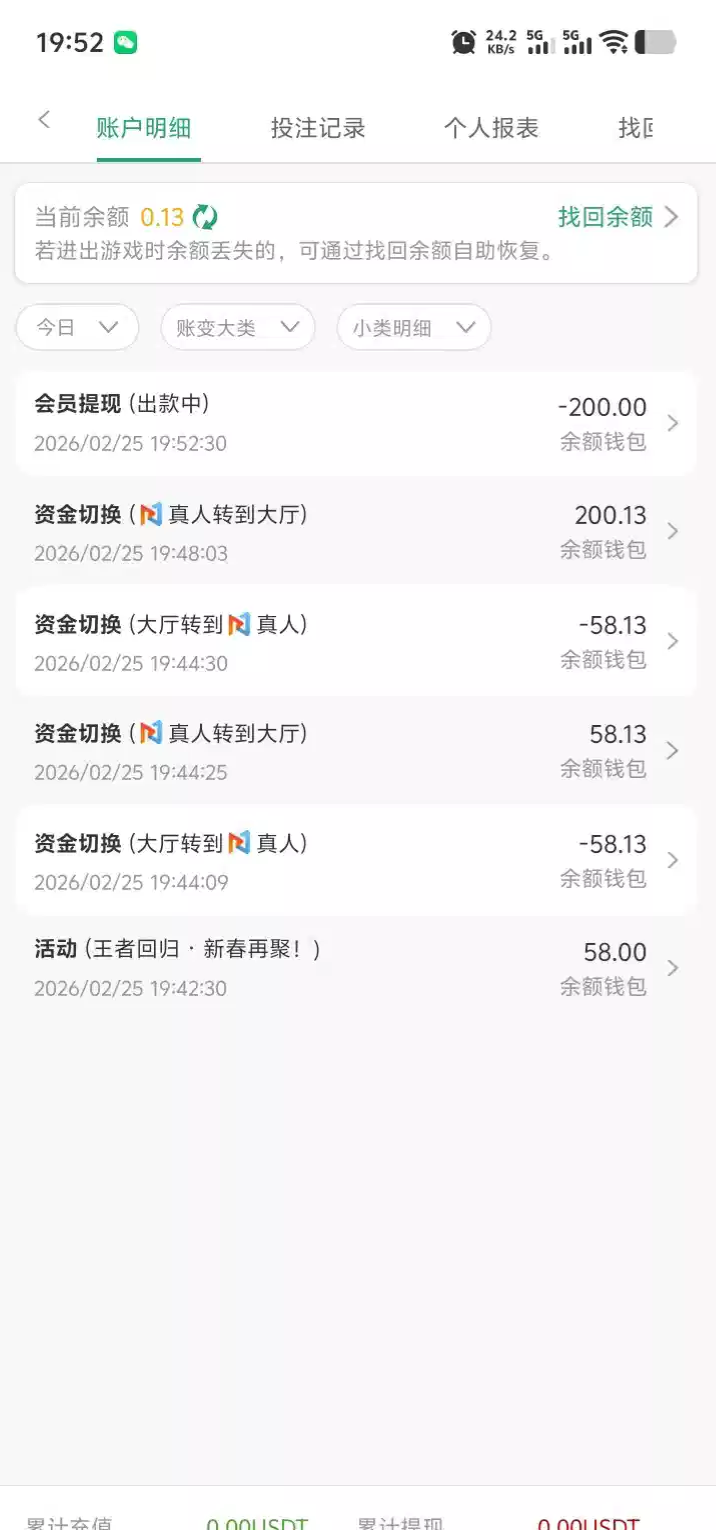
Task: Open the 活动 王者回归 58.00 record
Action: [356, 968]
